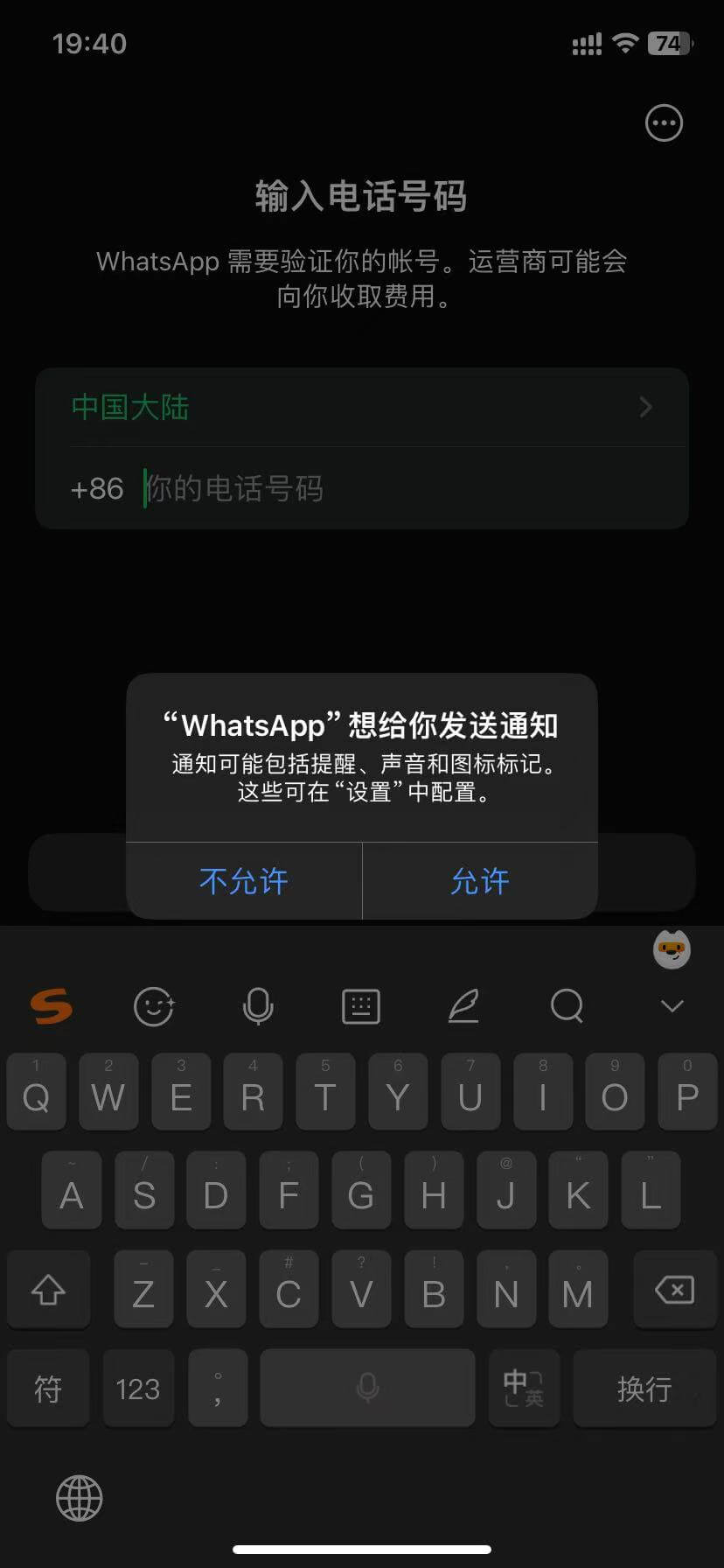The height and width of the screenshot is (1568, 724).
Task: Open the AI assistant avatar on the keyboard
Action: click(x=671, y=949)
